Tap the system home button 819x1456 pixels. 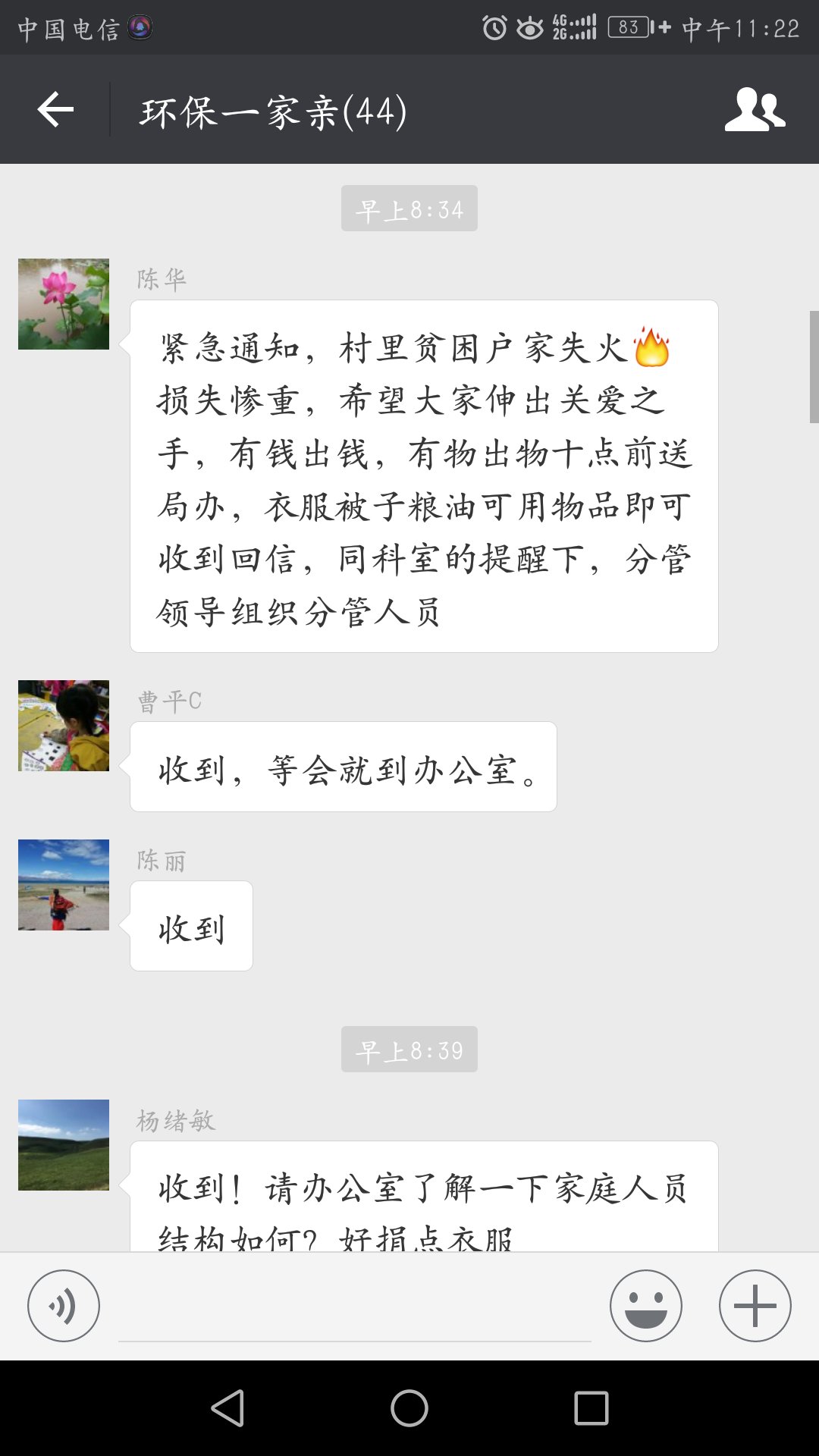(x=409, y=1408)
